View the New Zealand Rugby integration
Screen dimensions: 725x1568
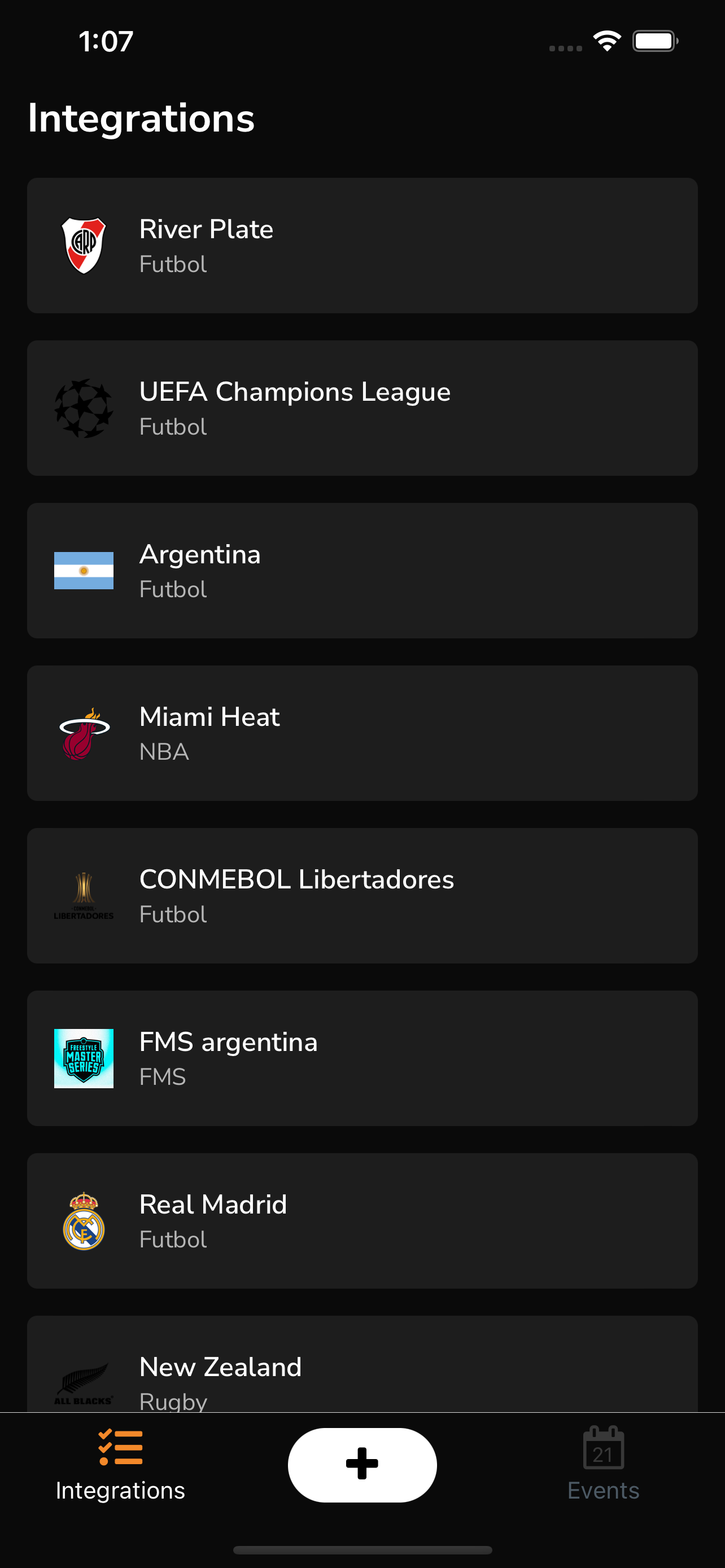362,1369
